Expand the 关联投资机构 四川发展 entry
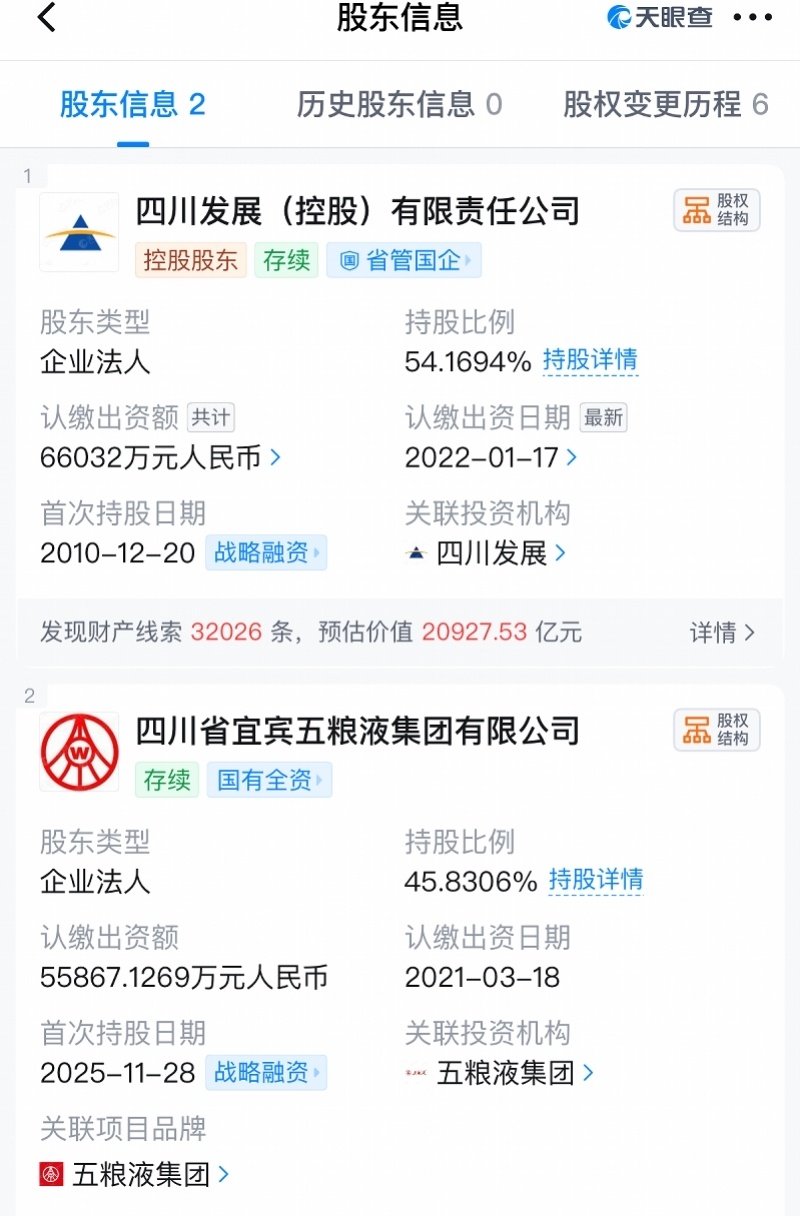The width and height of the screenshot is (800, 1216). (488, 552)
